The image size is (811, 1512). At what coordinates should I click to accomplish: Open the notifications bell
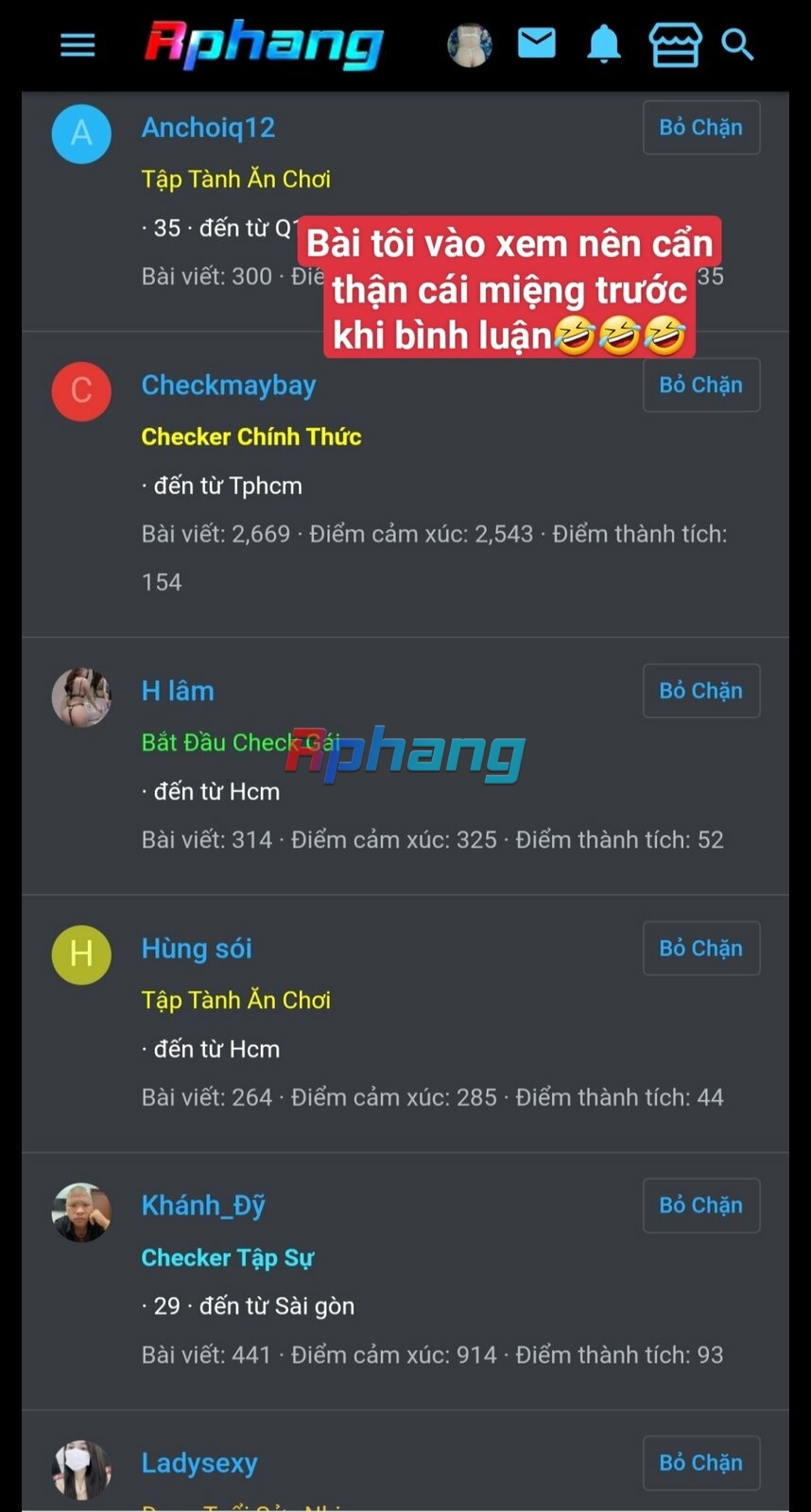tap(604, 43)
